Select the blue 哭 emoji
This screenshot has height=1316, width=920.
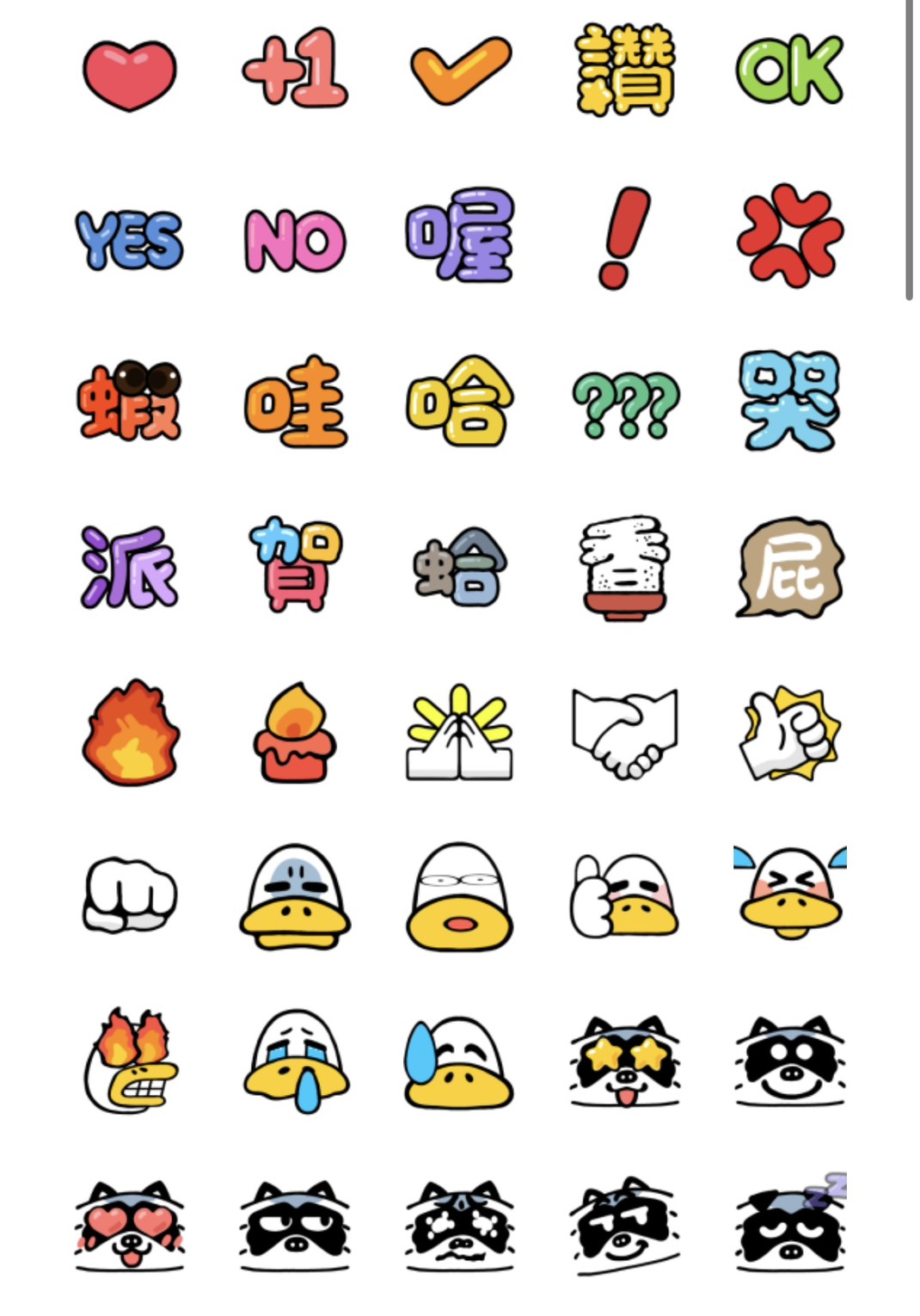click(789, 401)
